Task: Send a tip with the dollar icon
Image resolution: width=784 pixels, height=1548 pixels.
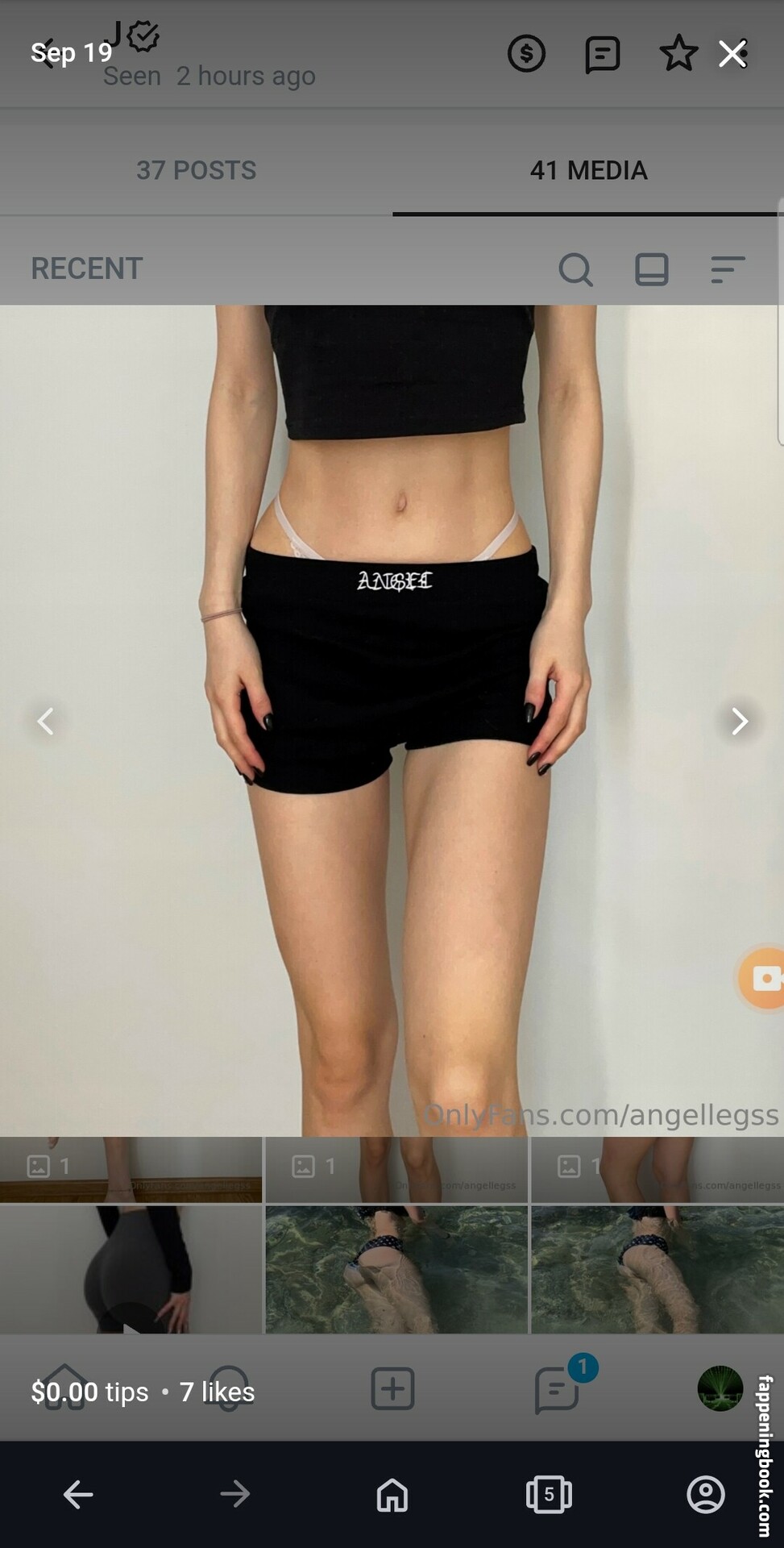Action: tap(526, 54)
